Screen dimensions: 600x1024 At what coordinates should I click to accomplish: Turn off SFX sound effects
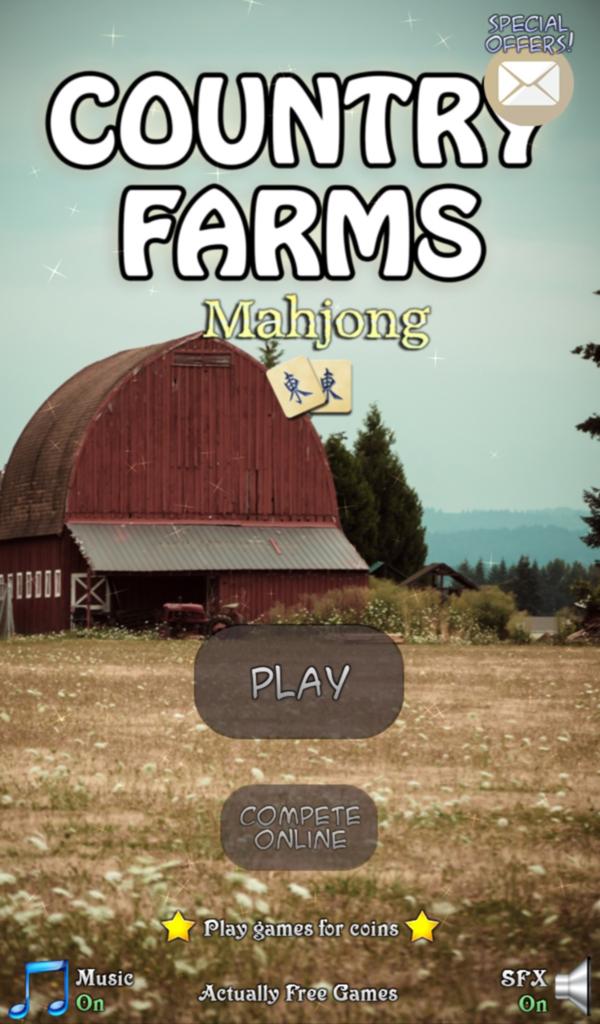click(x=571, y=988)
